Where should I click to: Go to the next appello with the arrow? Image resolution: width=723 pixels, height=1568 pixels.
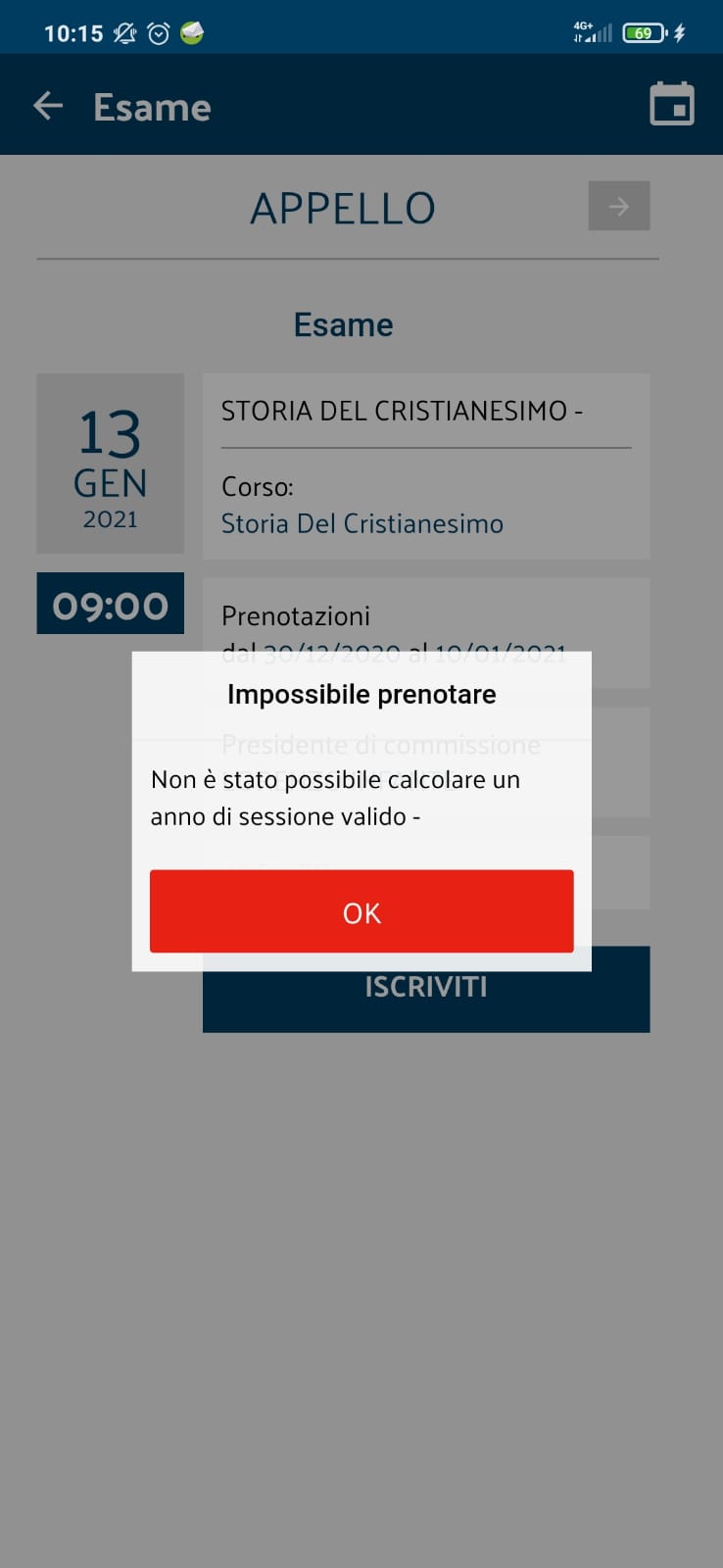pyautogui.click(x=619, y=206)
